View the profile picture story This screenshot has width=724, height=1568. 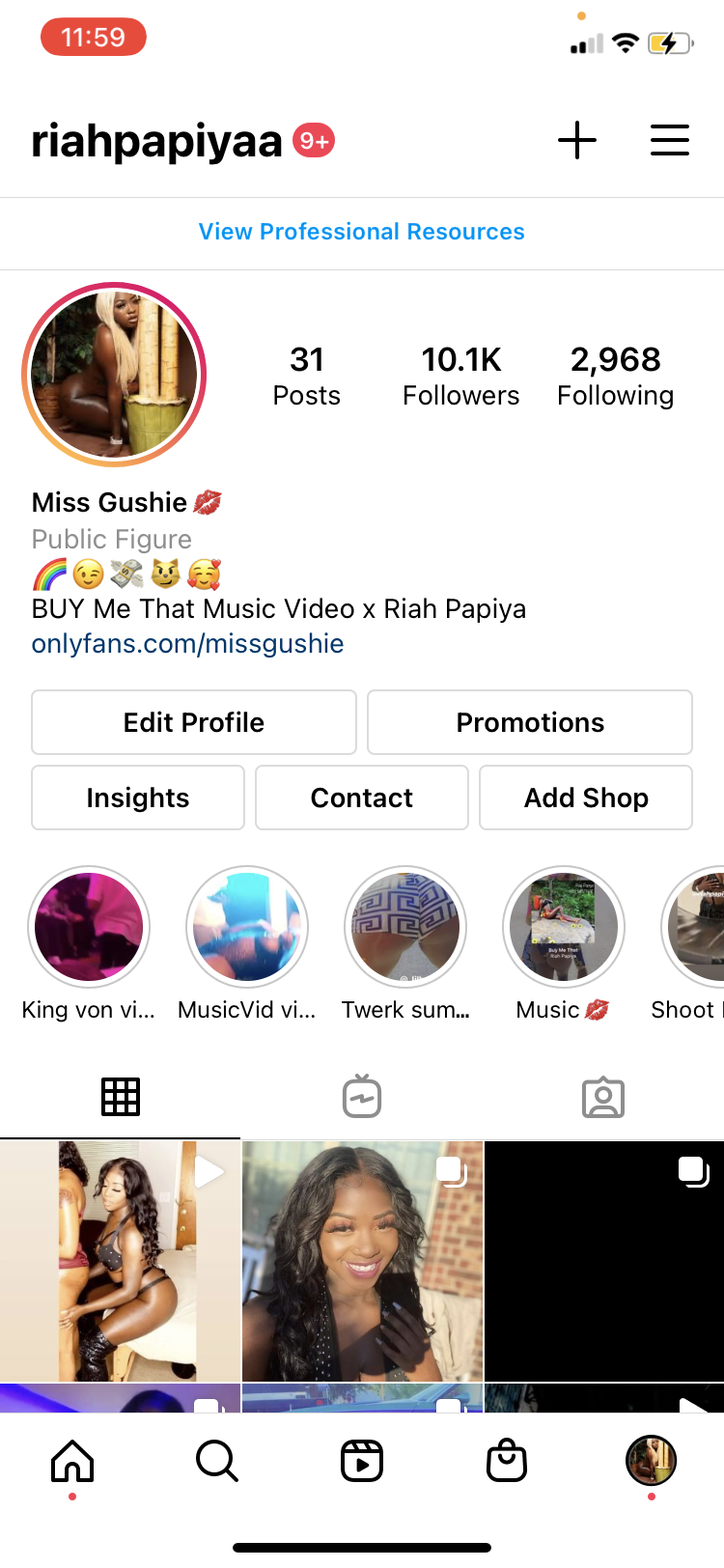114,375
